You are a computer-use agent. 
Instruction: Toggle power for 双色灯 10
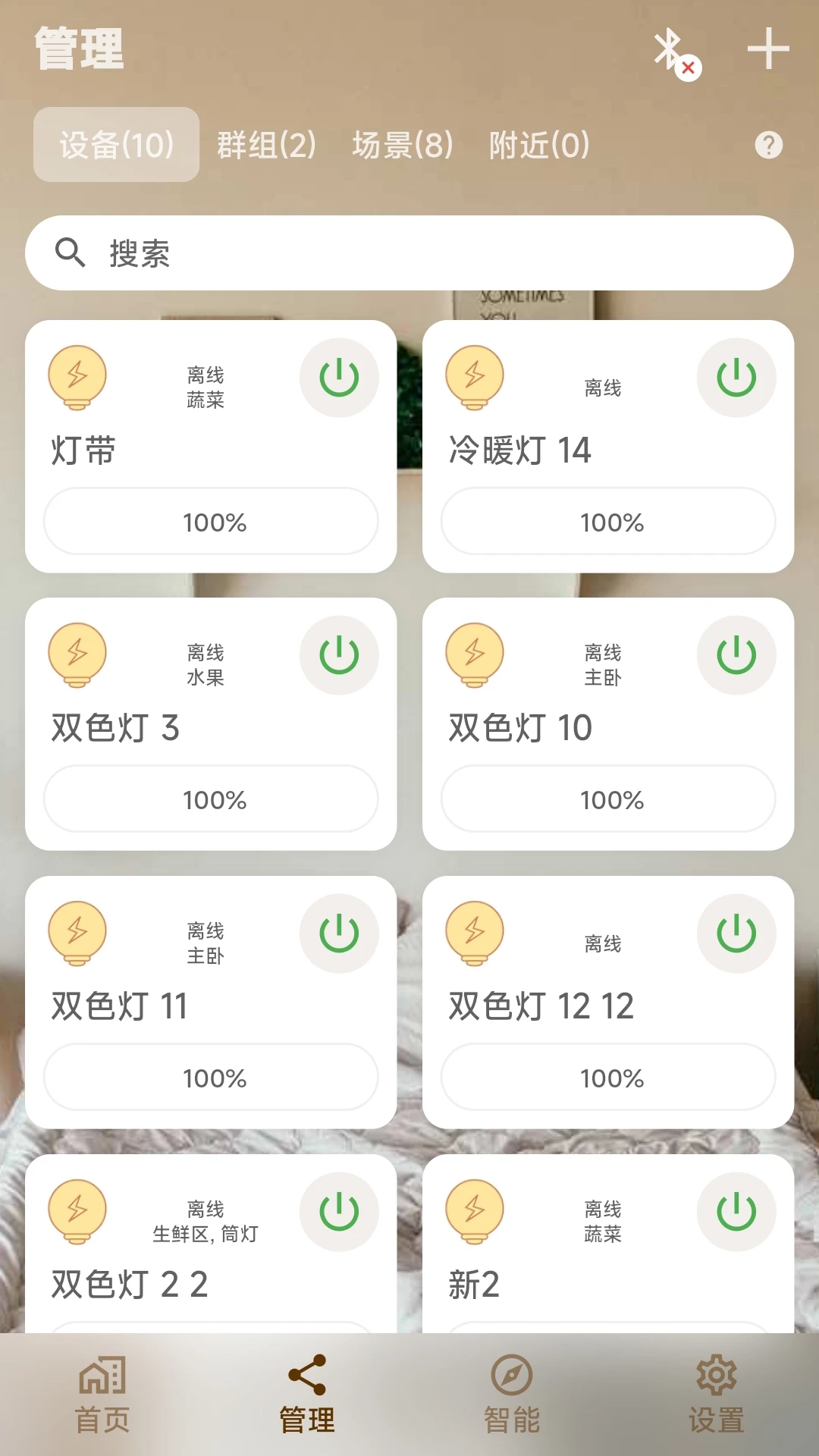point(736,654)
